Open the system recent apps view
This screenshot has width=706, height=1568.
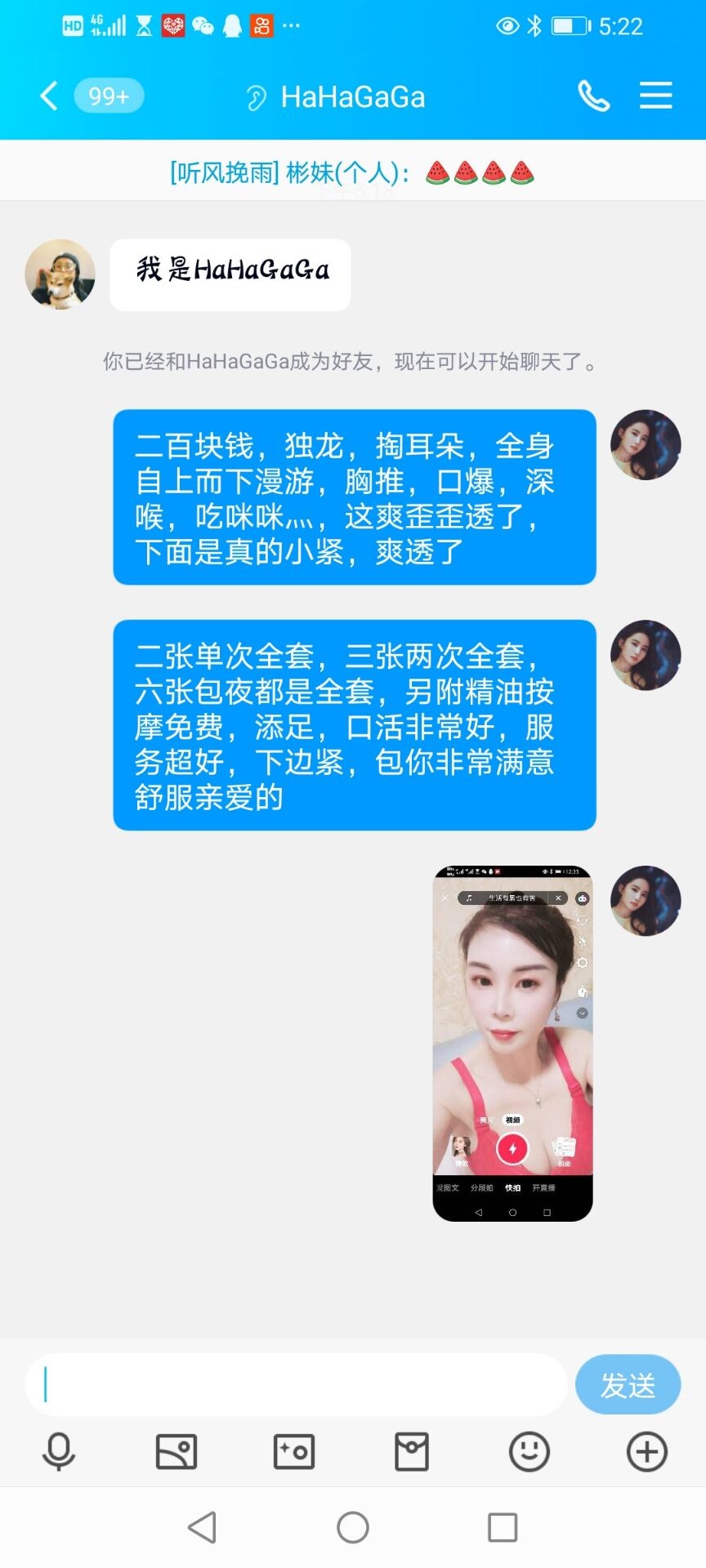(503, 1527)
